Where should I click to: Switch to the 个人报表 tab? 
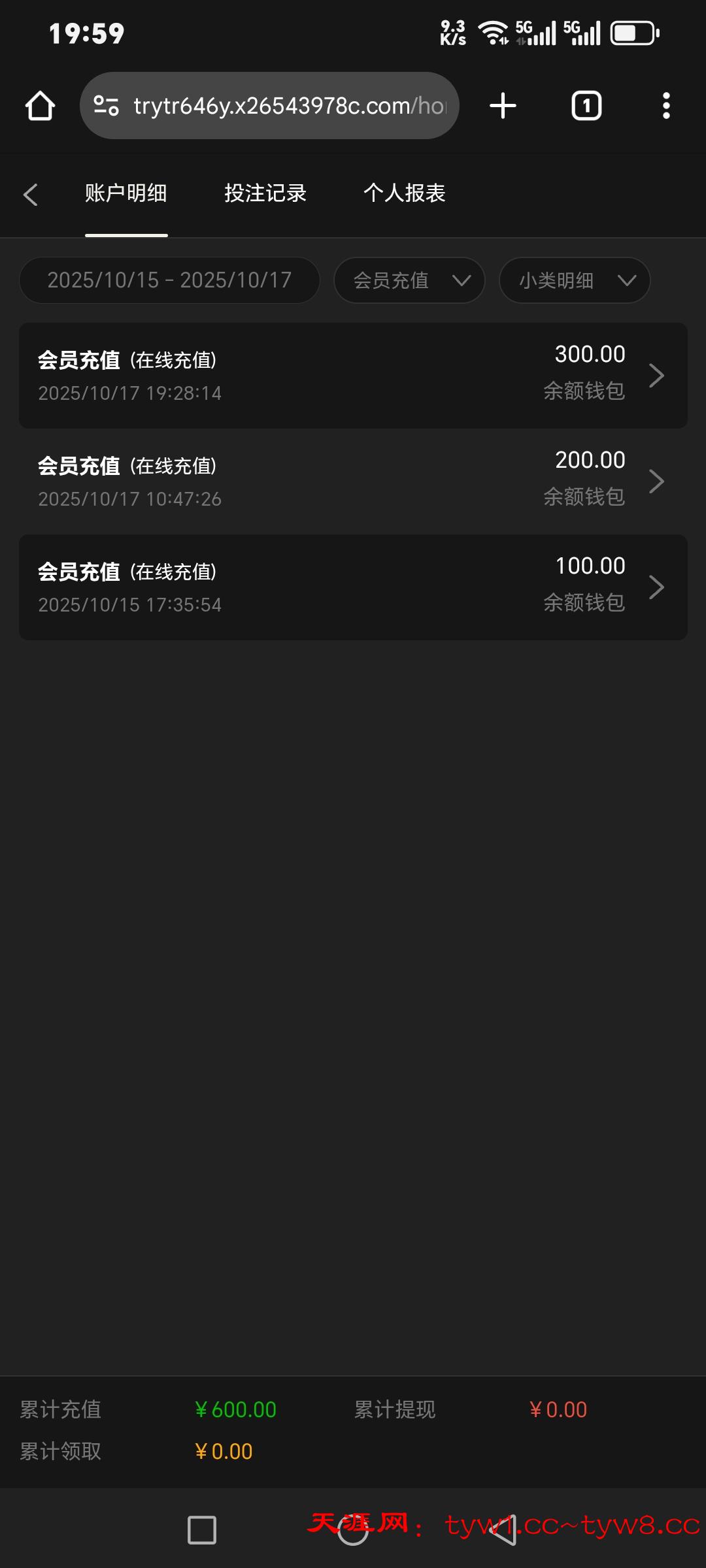405,193
